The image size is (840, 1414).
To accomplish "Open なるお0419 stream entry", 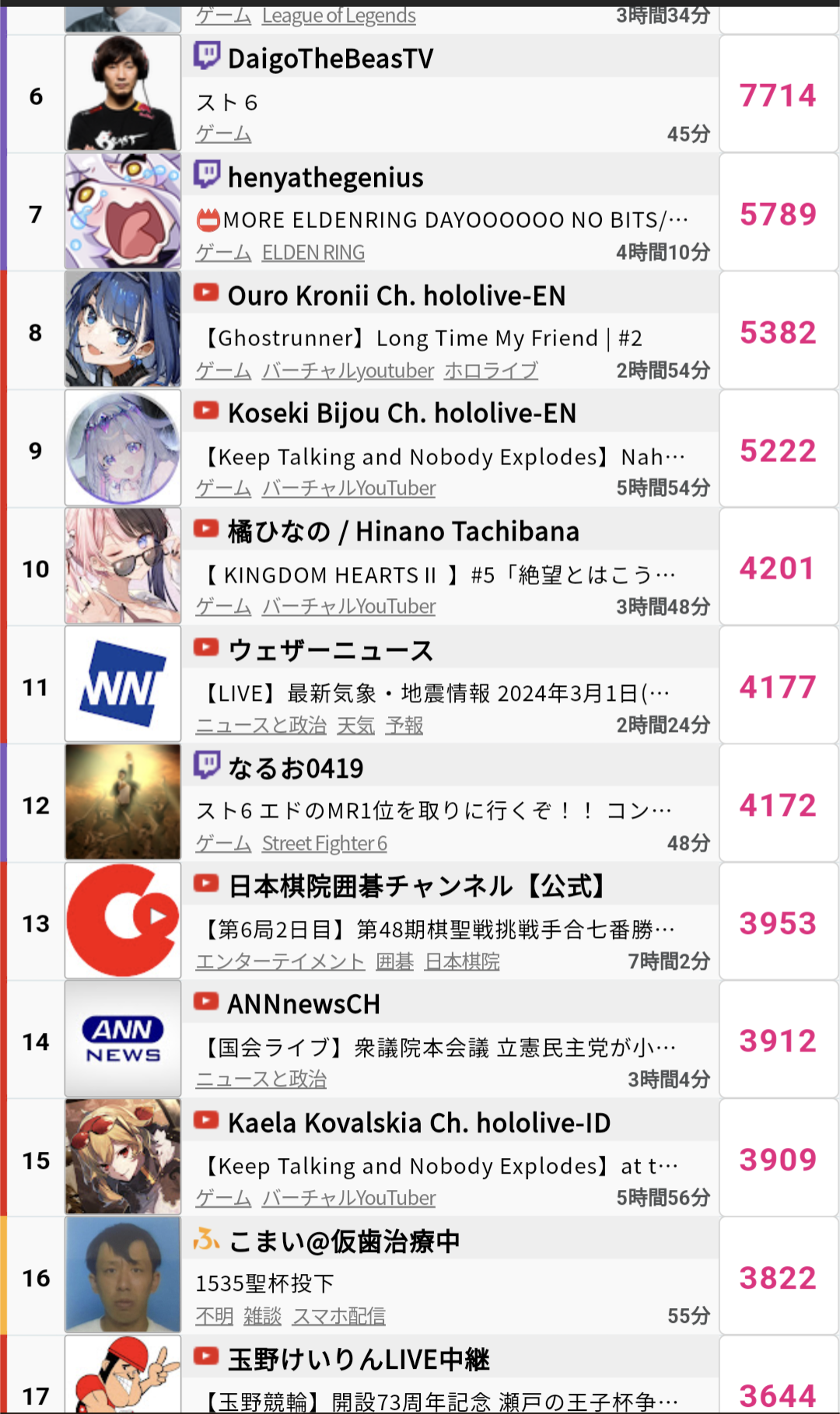I will click(296, 768).
